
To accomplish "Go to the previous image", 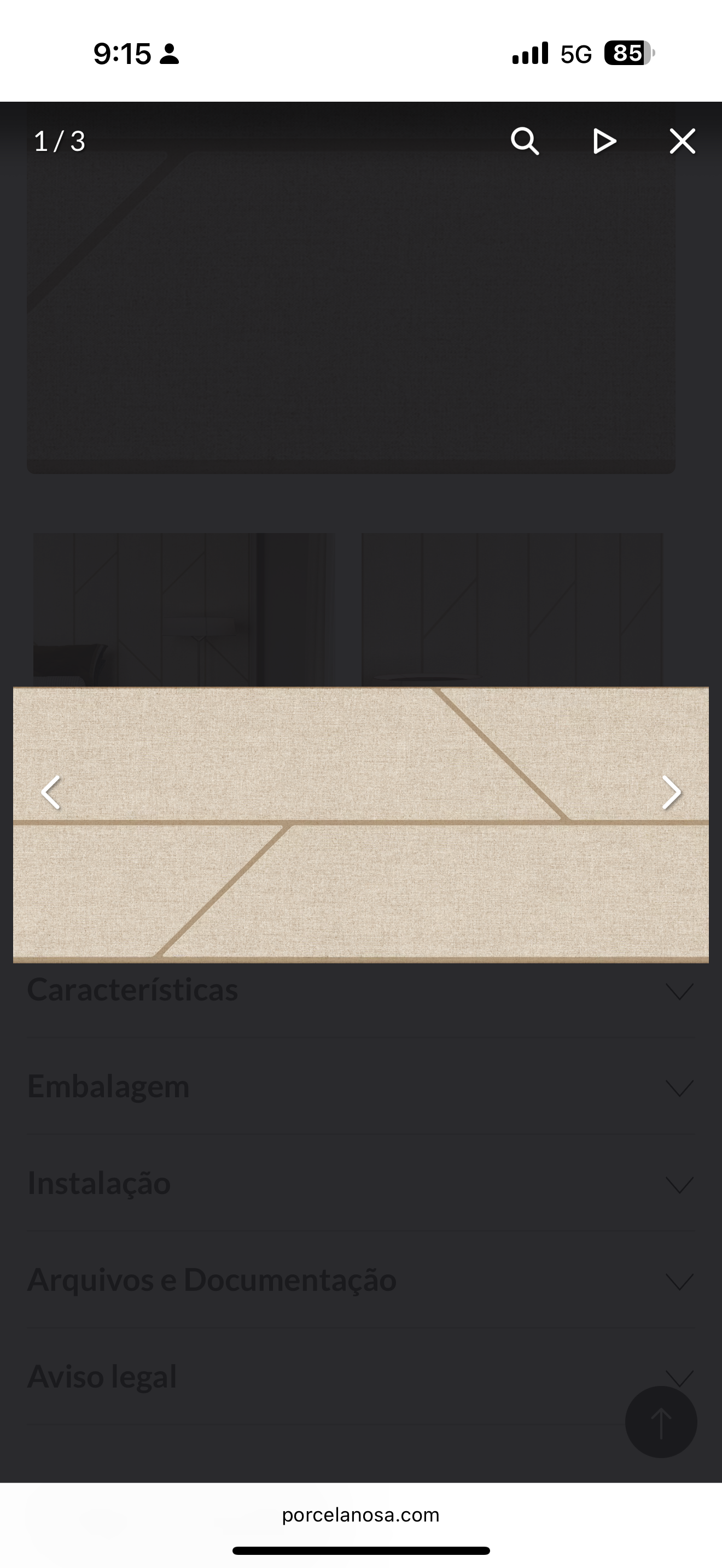I will (51, 793).
